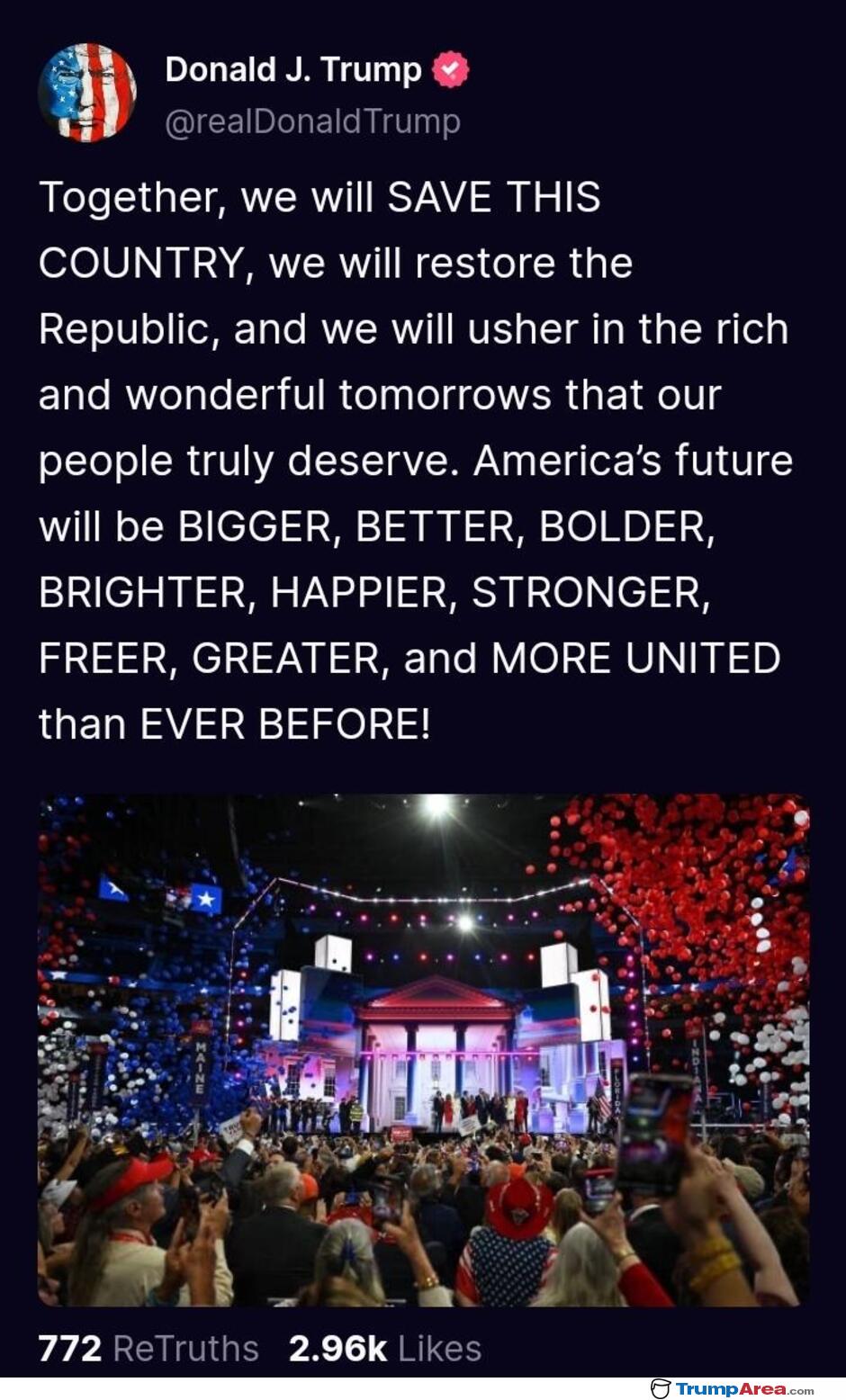This screenshot has height=1400, width=846.
Task: Open Donald J. Trump's profile avatar
Action: tap(86, 94)
